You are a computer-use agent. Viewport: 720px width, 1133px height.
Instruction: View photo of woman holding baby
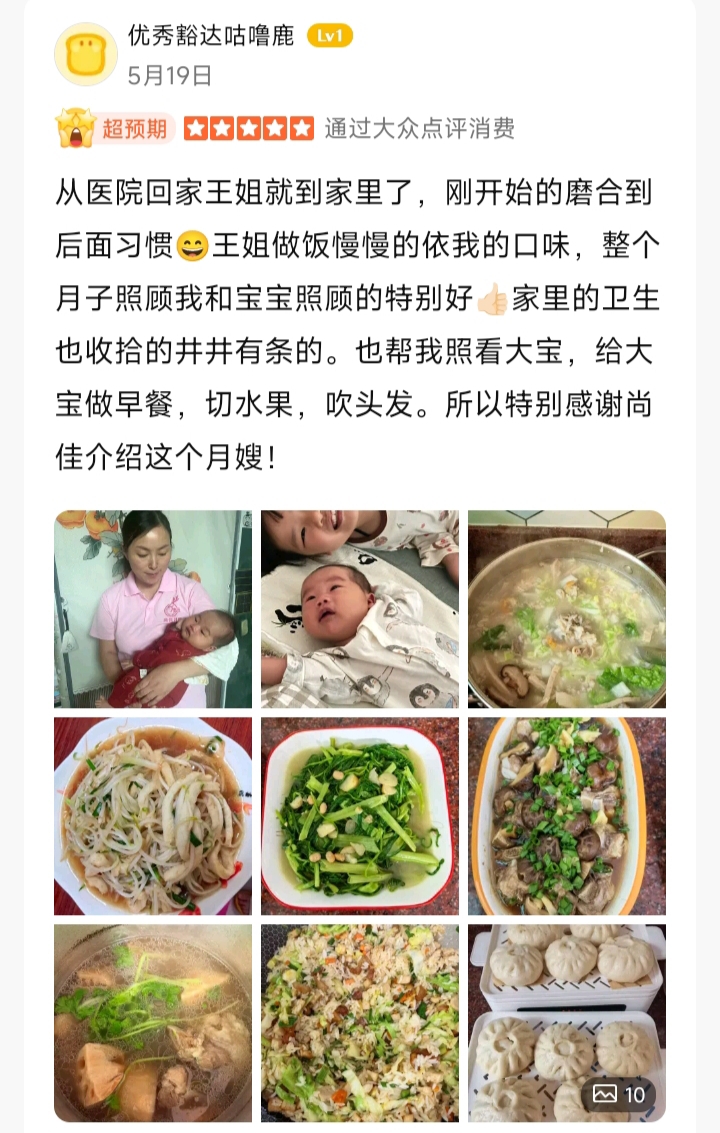coord(153,609)
